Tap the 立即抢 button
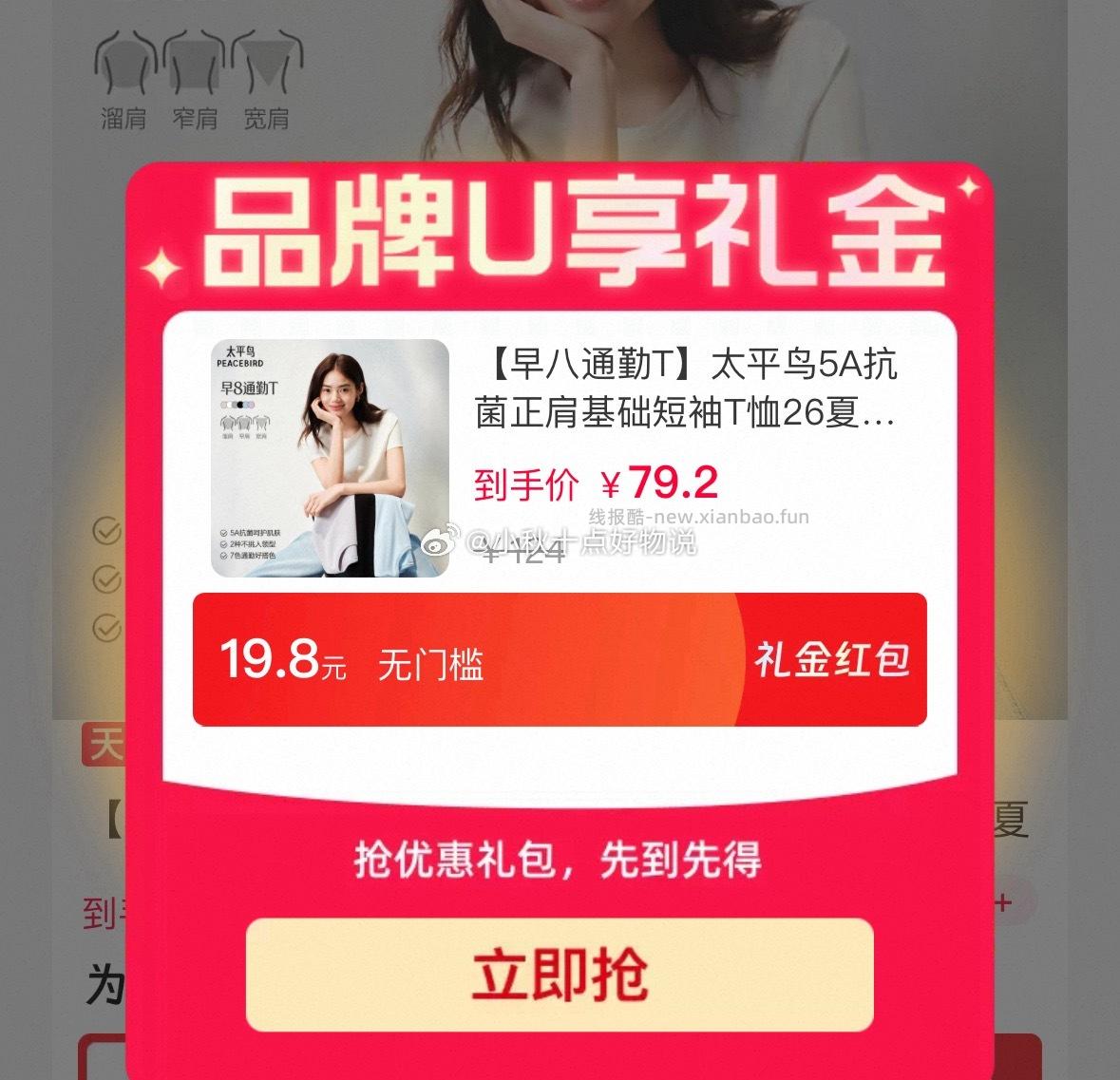This screenshot has width=1120, height=1080. [560, 975]
